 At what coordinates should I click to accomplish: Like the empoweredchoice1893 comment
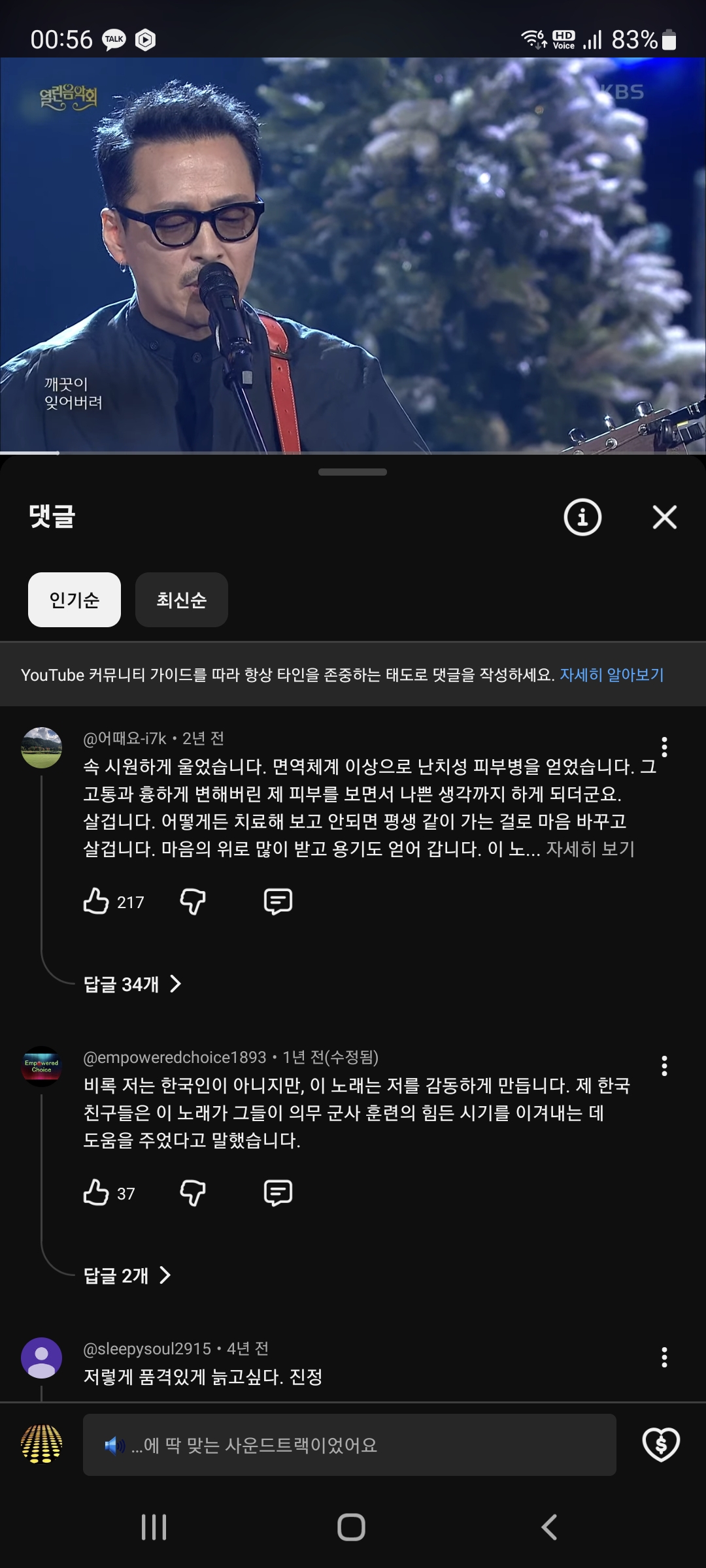pyautogui.click(x=96, y=1193)
